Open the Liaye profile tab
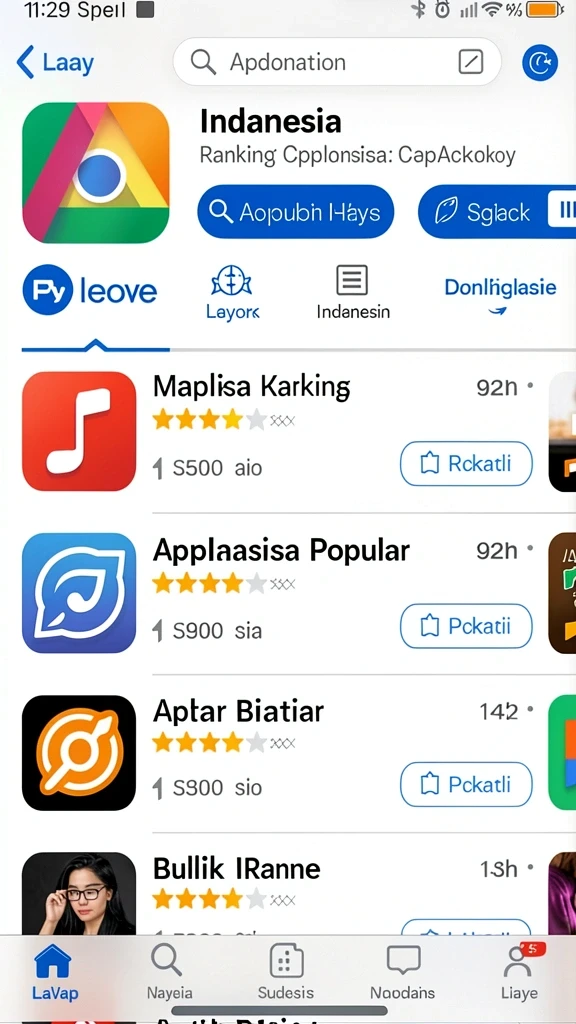This screenshot has width=576, height=1024. (520, 972)
